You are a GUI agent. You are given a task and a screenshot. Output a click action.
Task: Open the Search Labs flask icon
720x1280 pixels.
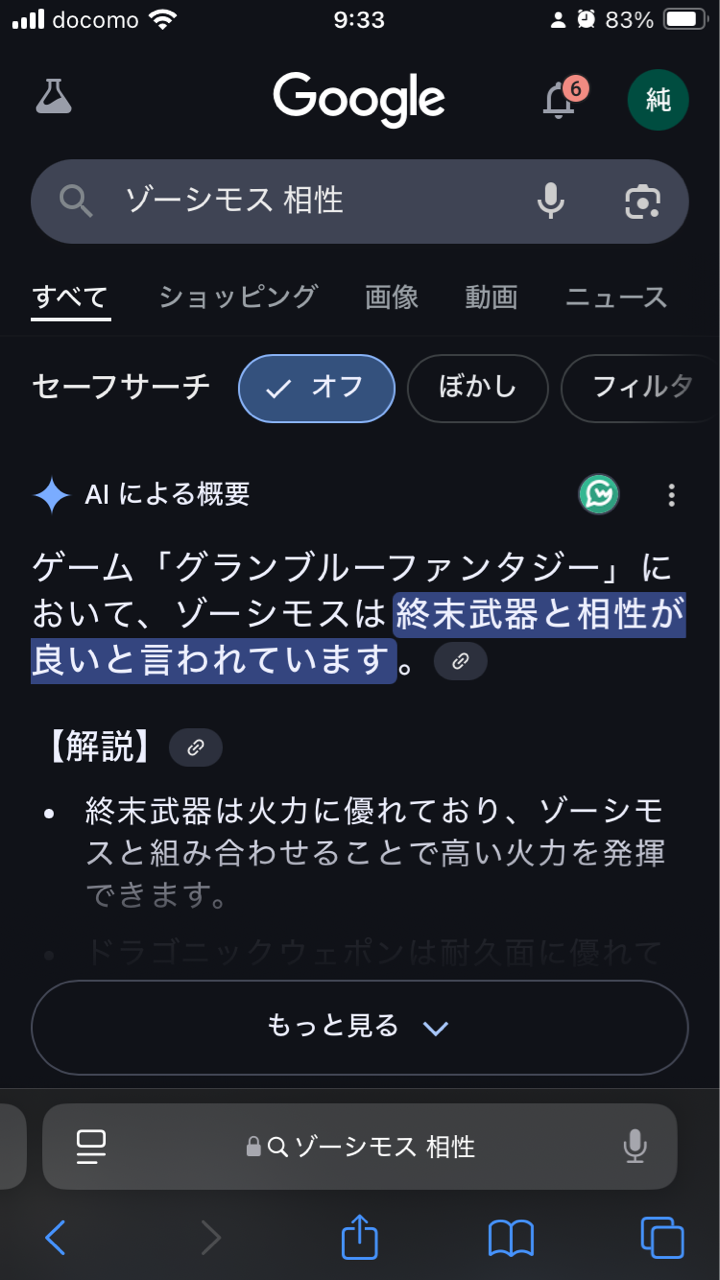point(54,97)
